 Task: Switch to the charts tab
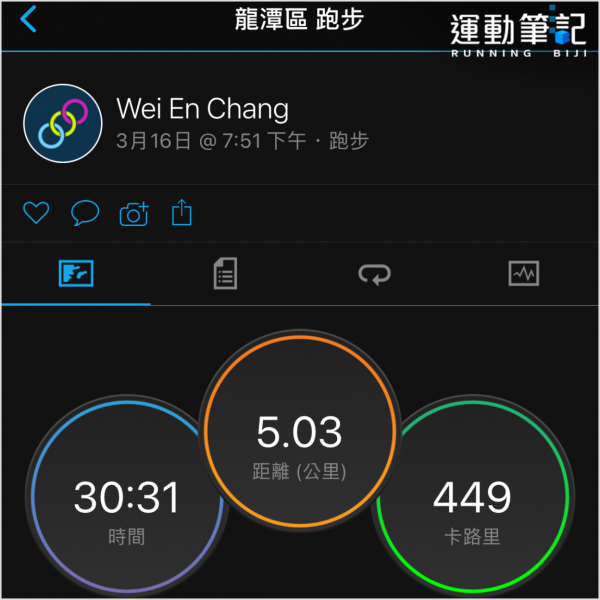tap(524, 272)
